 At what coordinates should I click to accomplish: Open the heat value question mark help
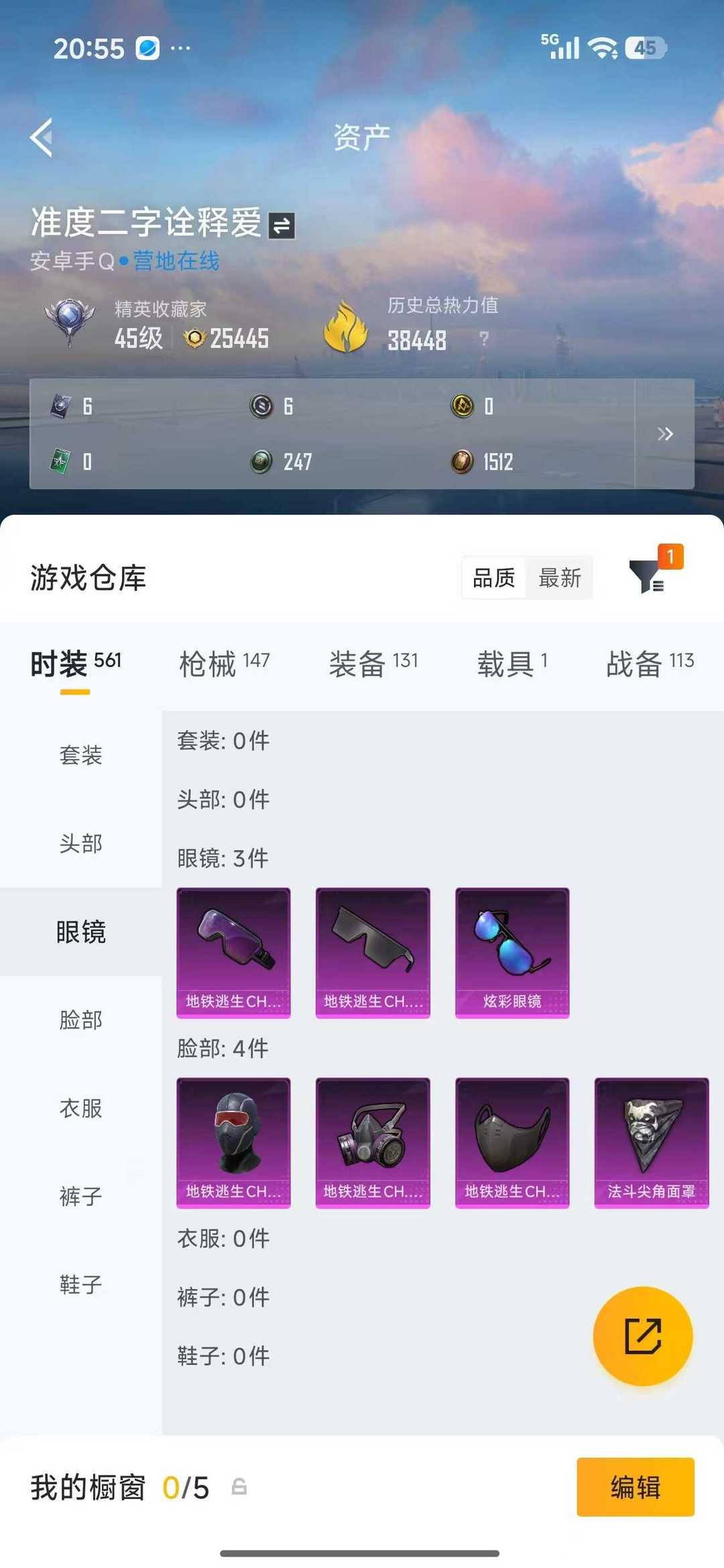click(x=484, y=339)
